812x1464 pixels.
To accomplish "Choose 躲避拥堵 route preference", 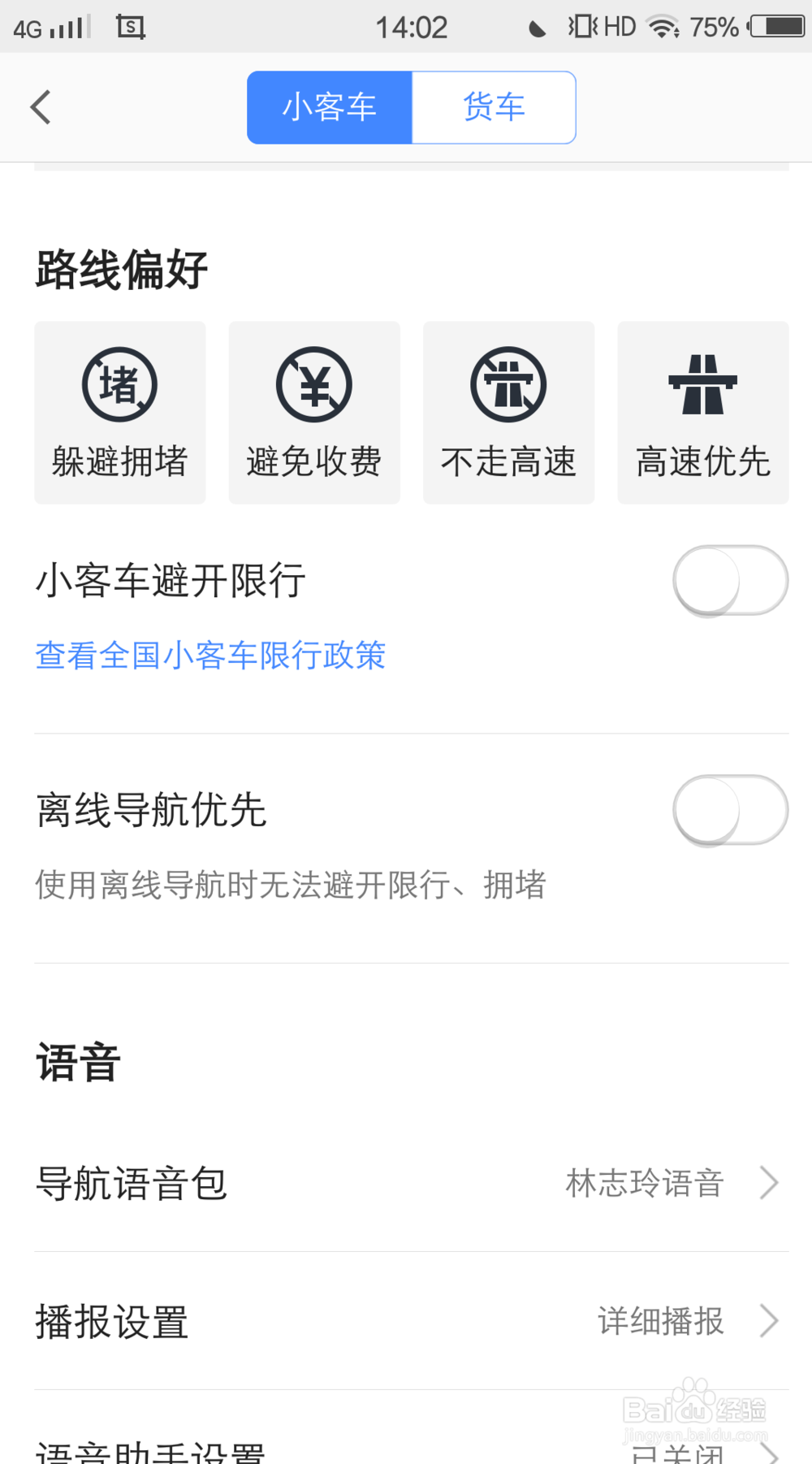I will click(x=120, y=413).
